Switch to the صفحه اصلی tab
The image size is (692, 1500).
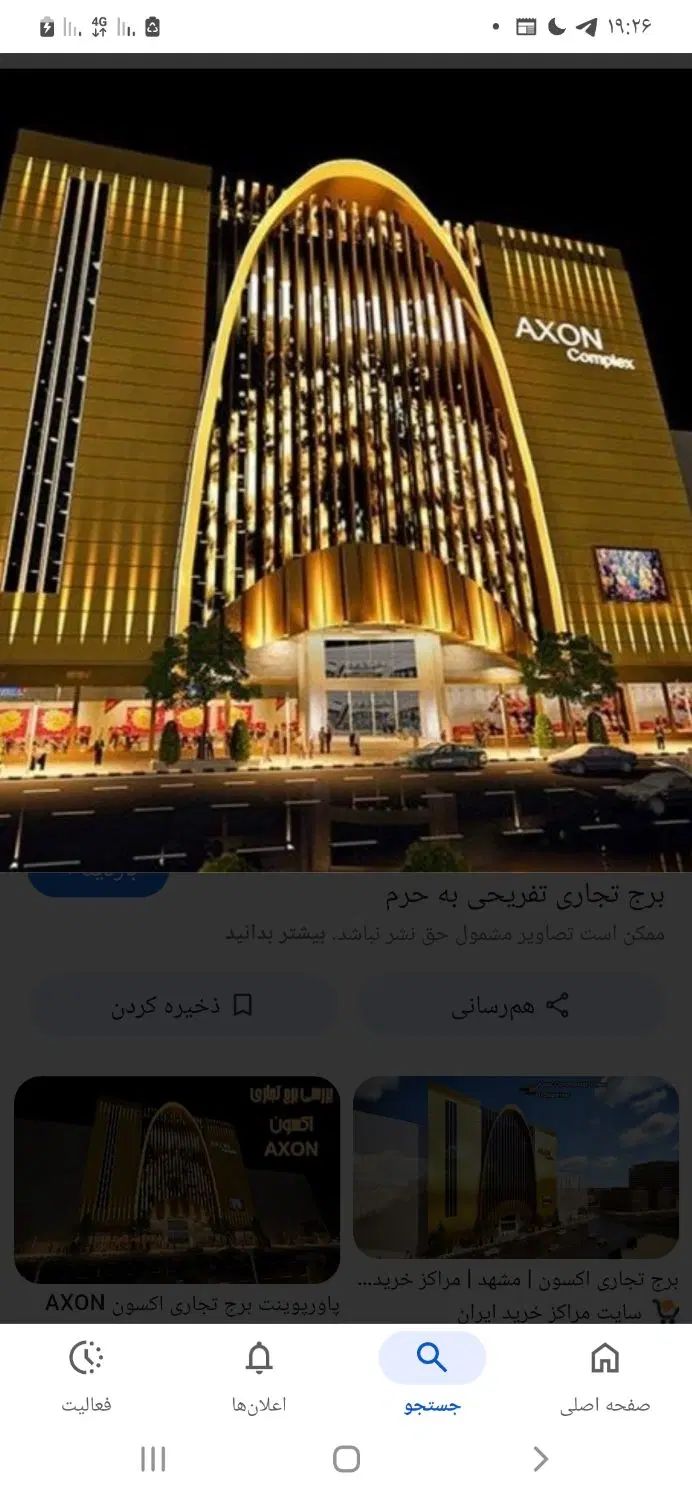(604, 1375)
